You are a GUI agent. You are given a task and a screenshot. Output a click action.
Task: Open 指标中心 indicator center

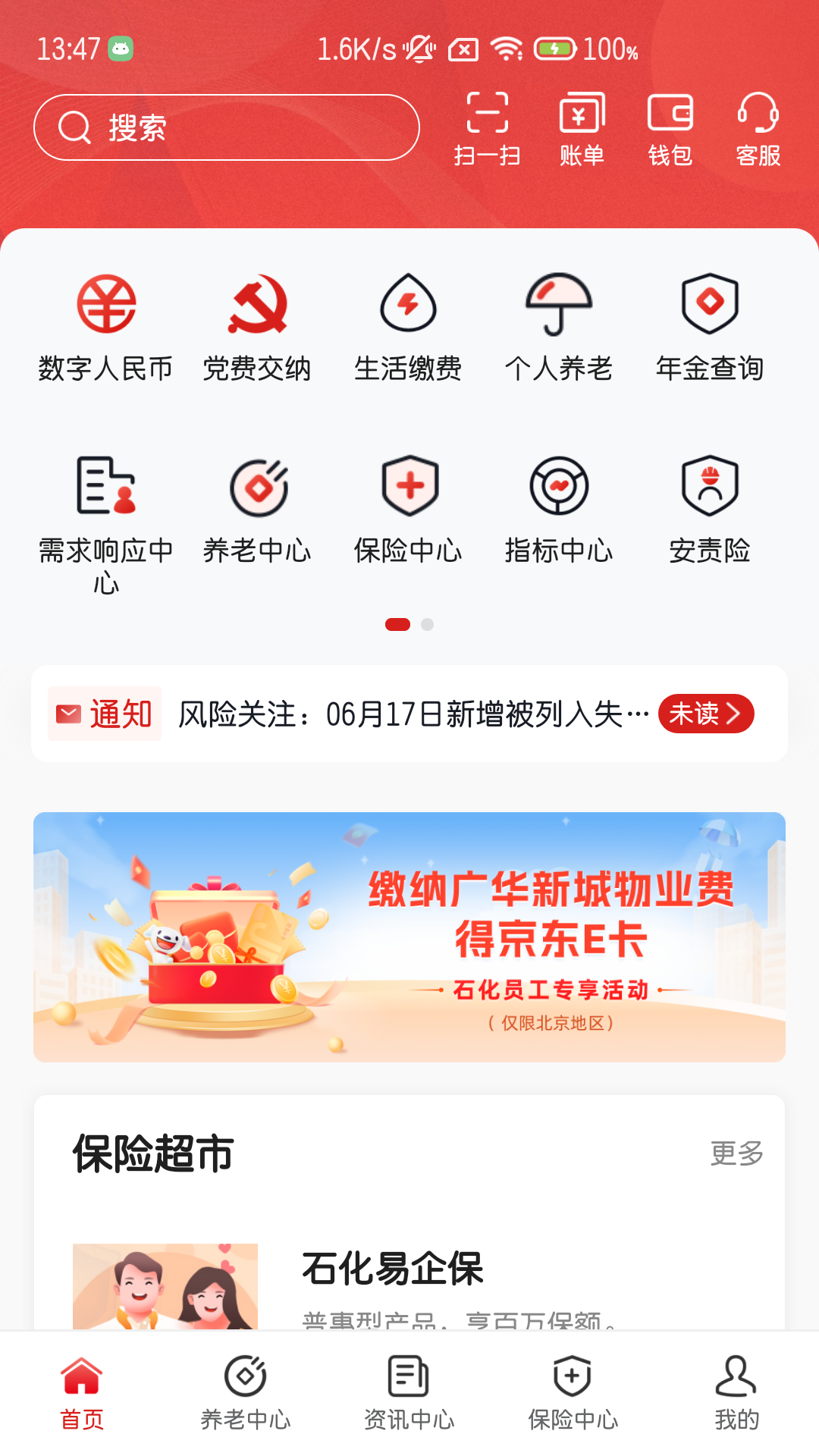tap(560, 508)
